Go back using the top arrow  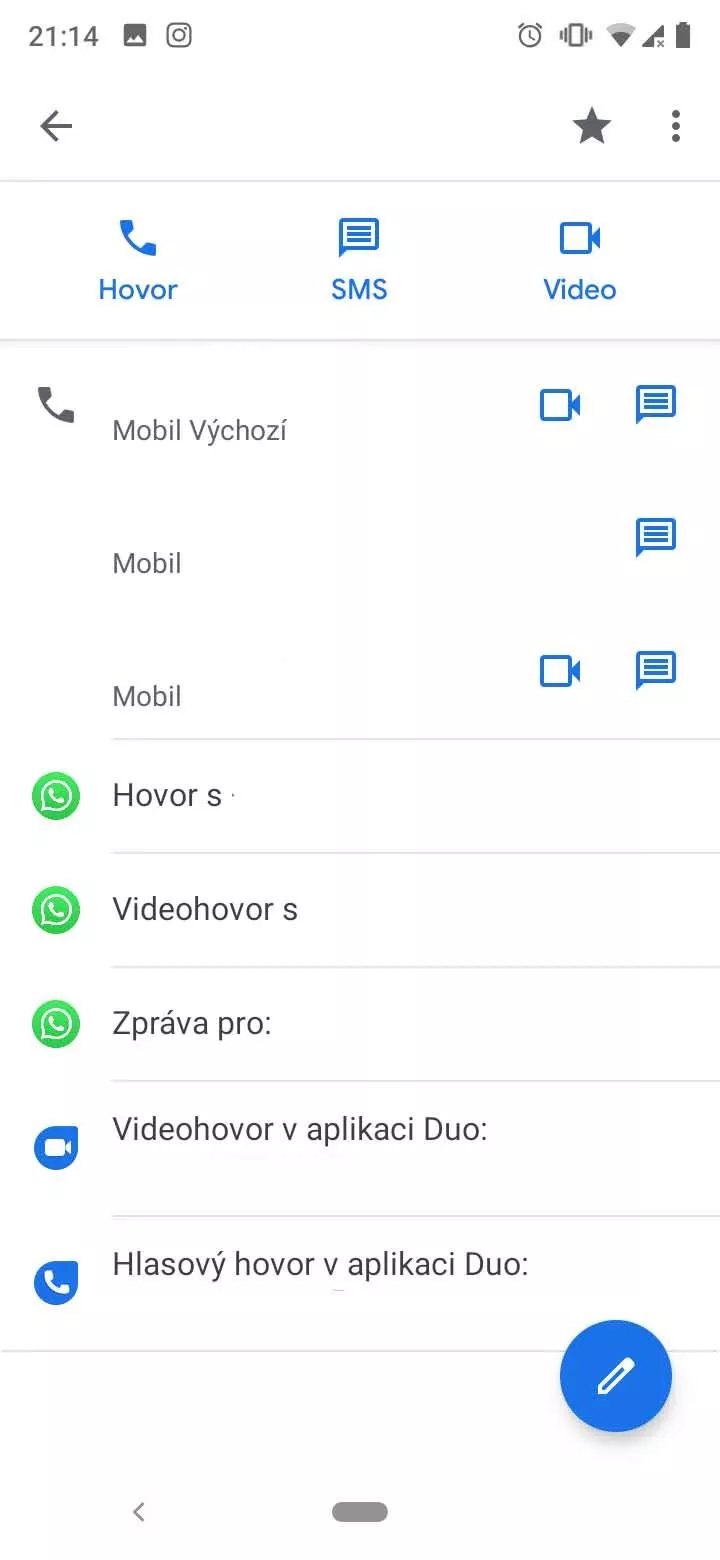[x=56, y=126]
